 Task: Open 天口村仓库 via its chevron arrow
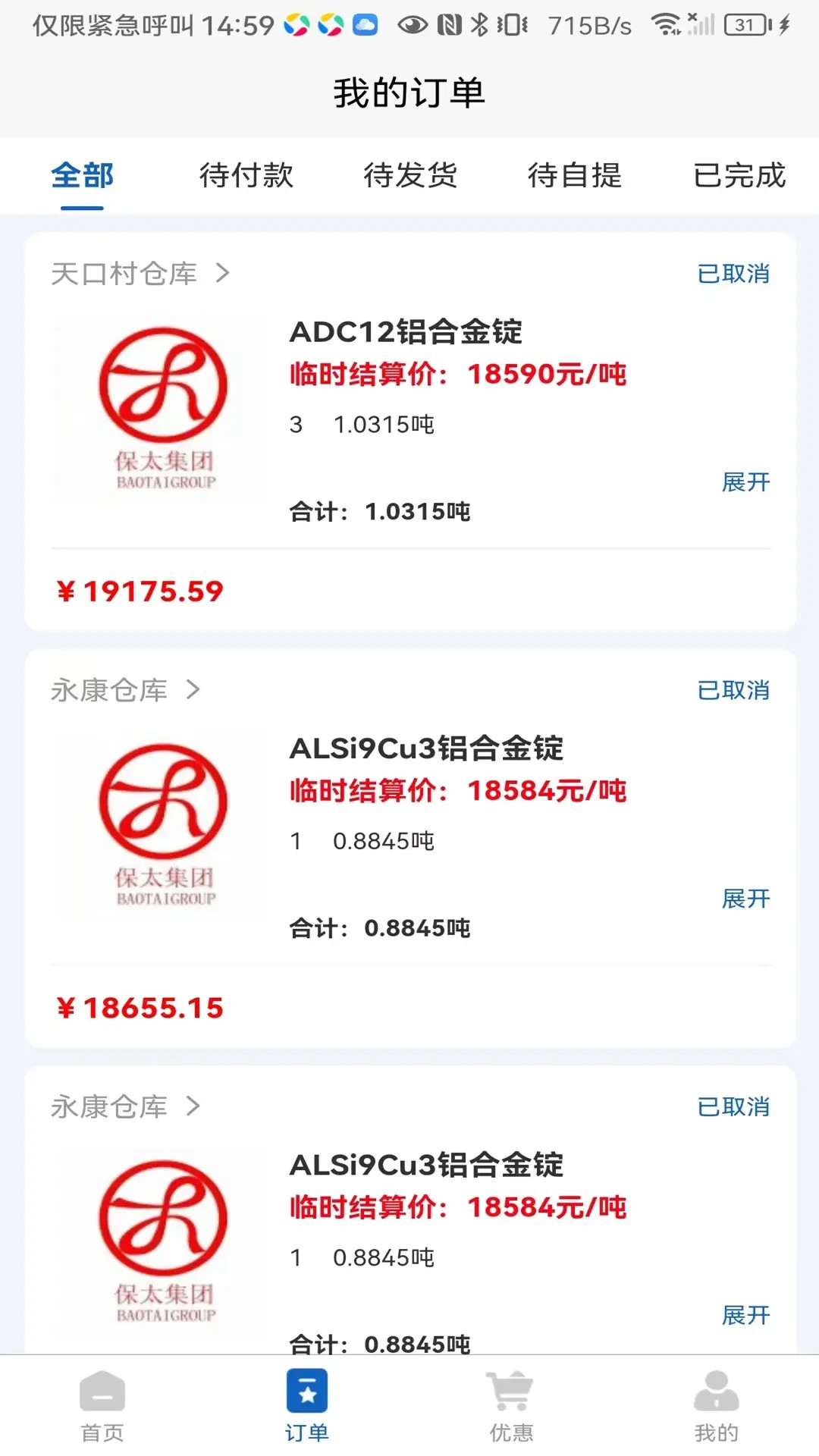coord(222,274)
